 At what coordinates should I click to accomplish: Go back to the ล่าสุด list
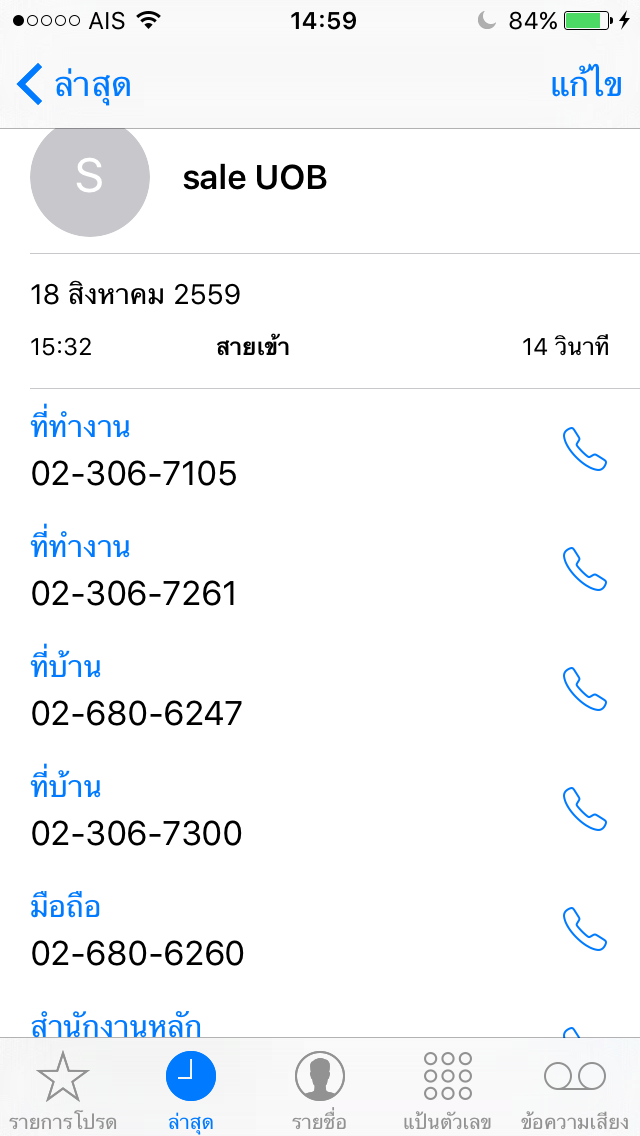pyautogui.click(x=74, y=85)
